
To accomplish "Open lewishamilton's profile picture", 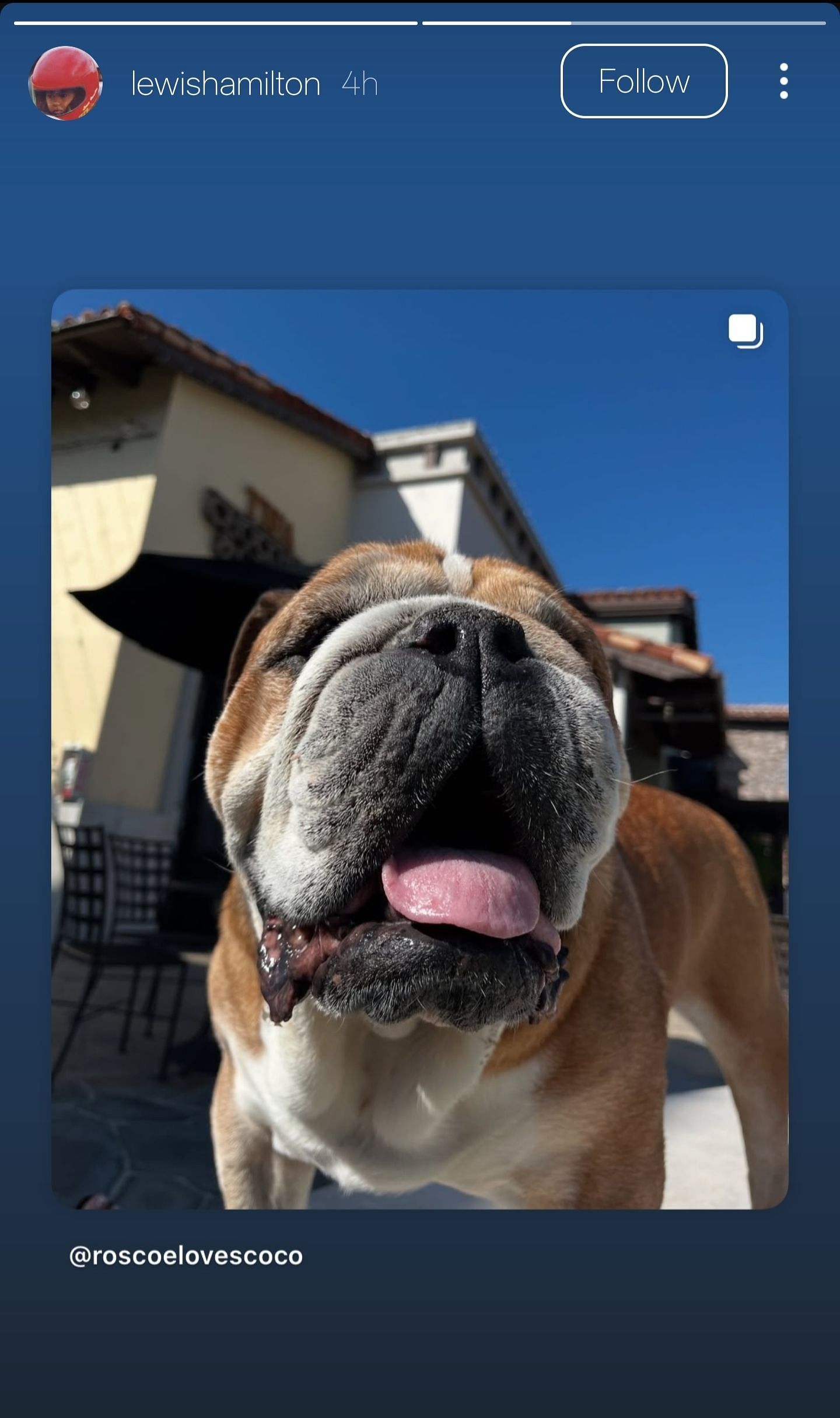I will (x=65, y=83).
